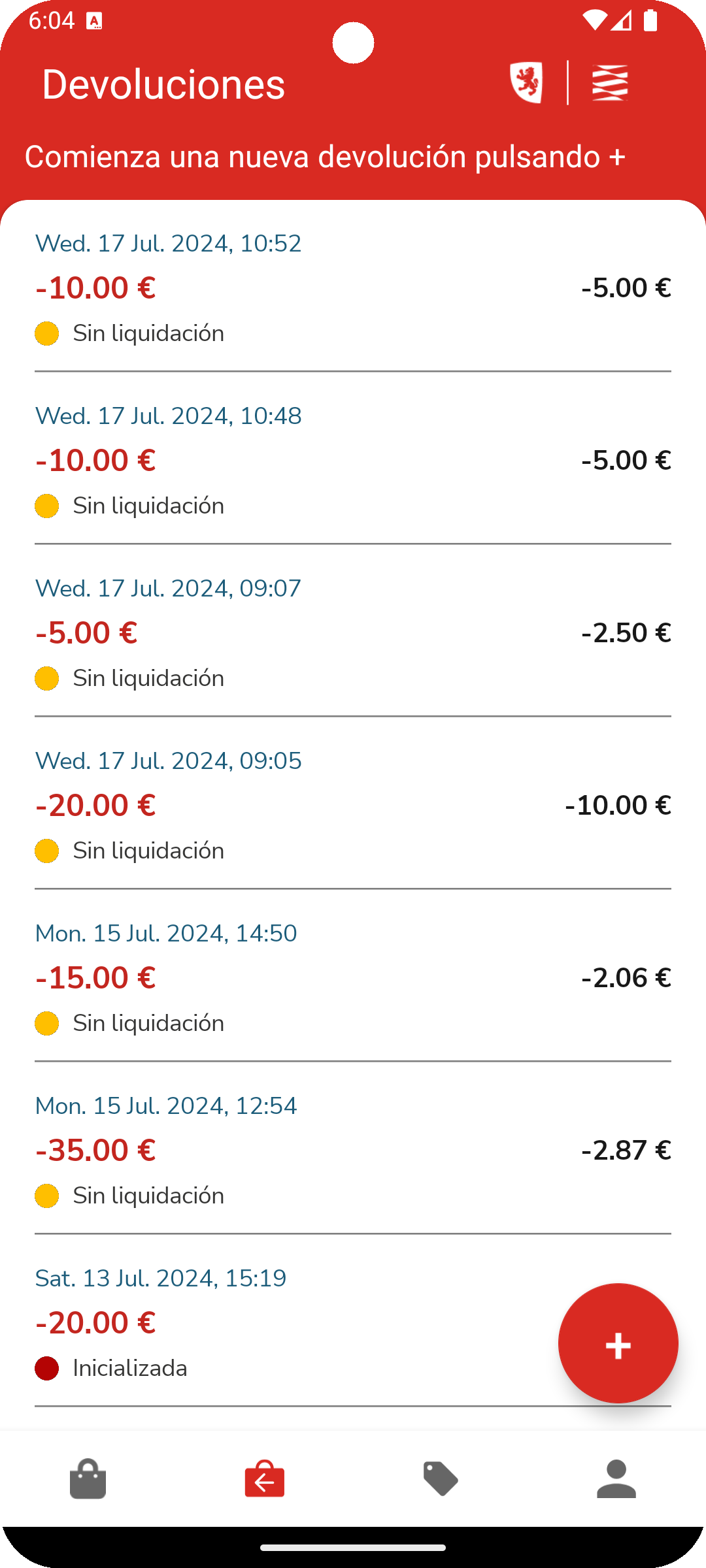Image resolution: width=706 pixels, height=1568 pixels.
Task: Switch to the shopping bag tab
Action: tap(88, 1478)
